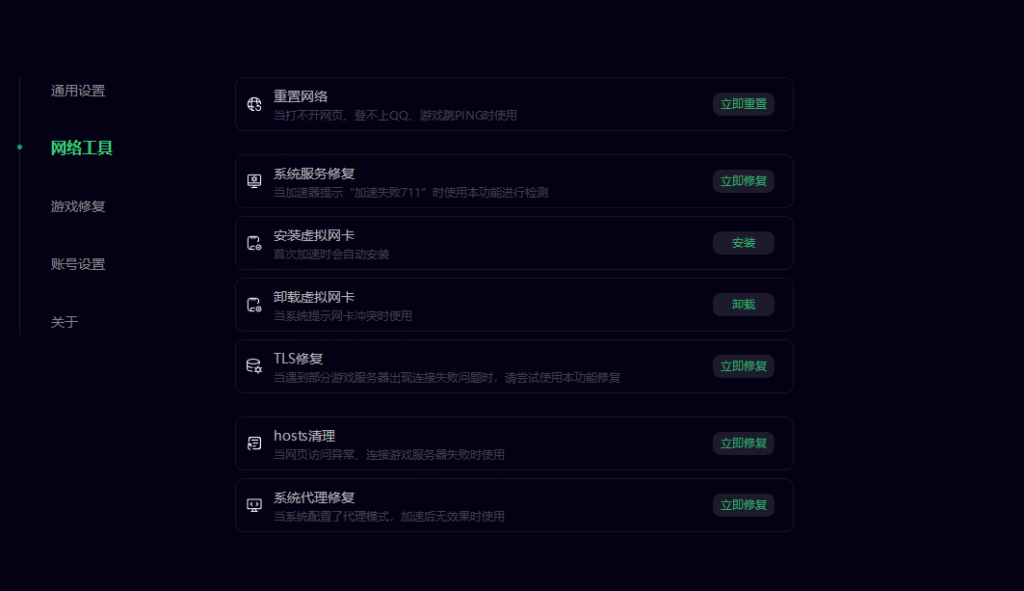Image resolution: width=1024 pixels, height=591 pixels.
Task: Select the 网络工具 section
Action: 82,148
